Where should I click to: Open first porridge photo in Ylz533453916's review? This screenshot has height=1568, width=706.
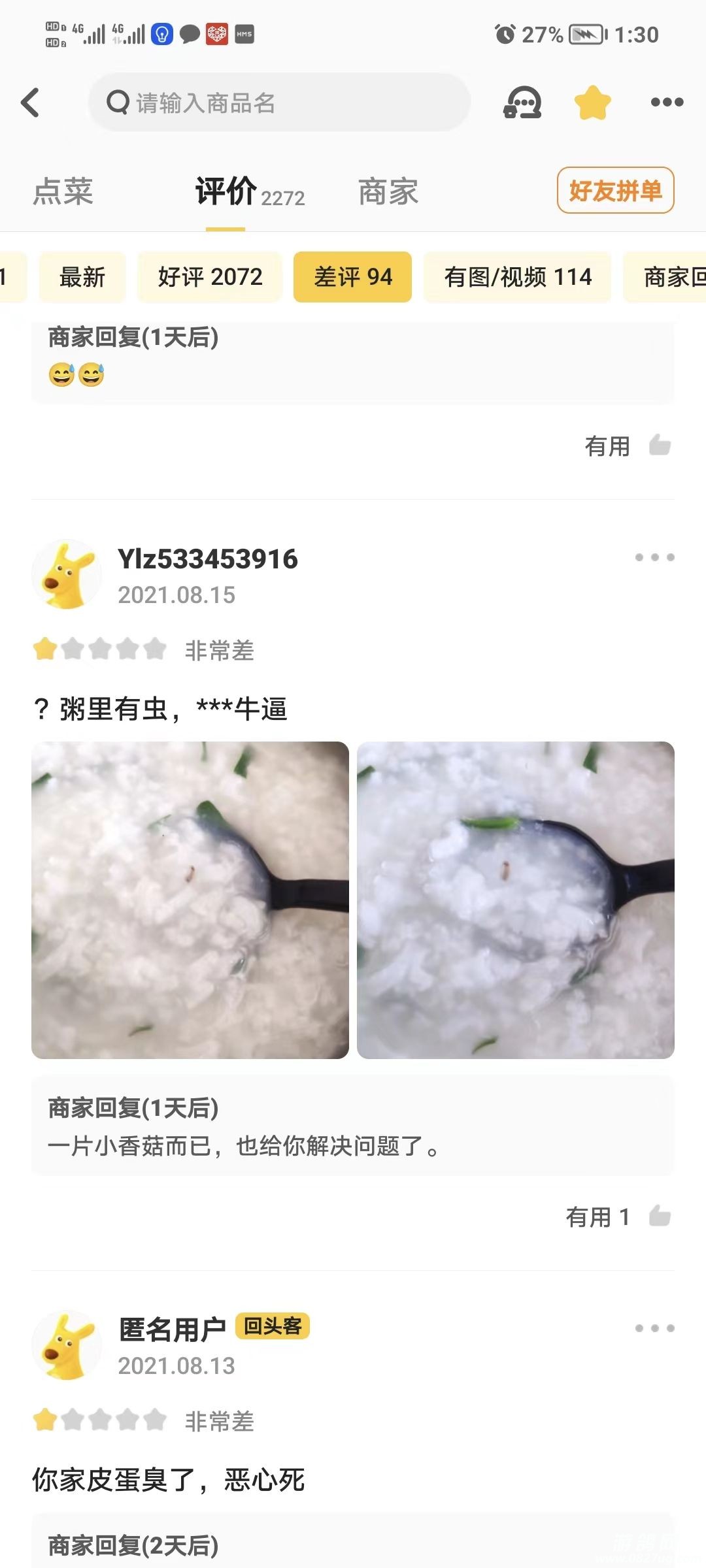(x=190, y=900)
